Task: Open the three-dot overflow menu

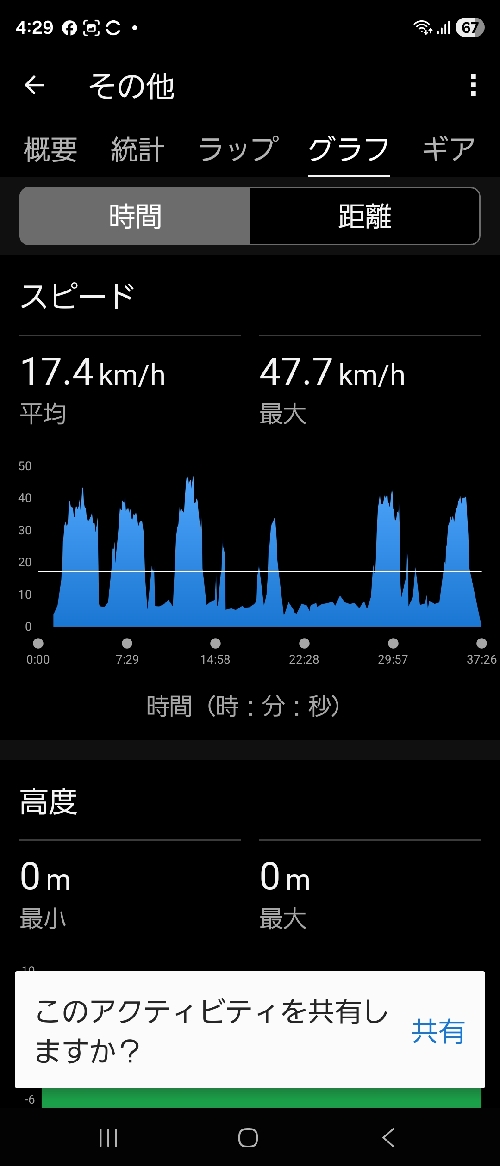Action: coord(472,86)
